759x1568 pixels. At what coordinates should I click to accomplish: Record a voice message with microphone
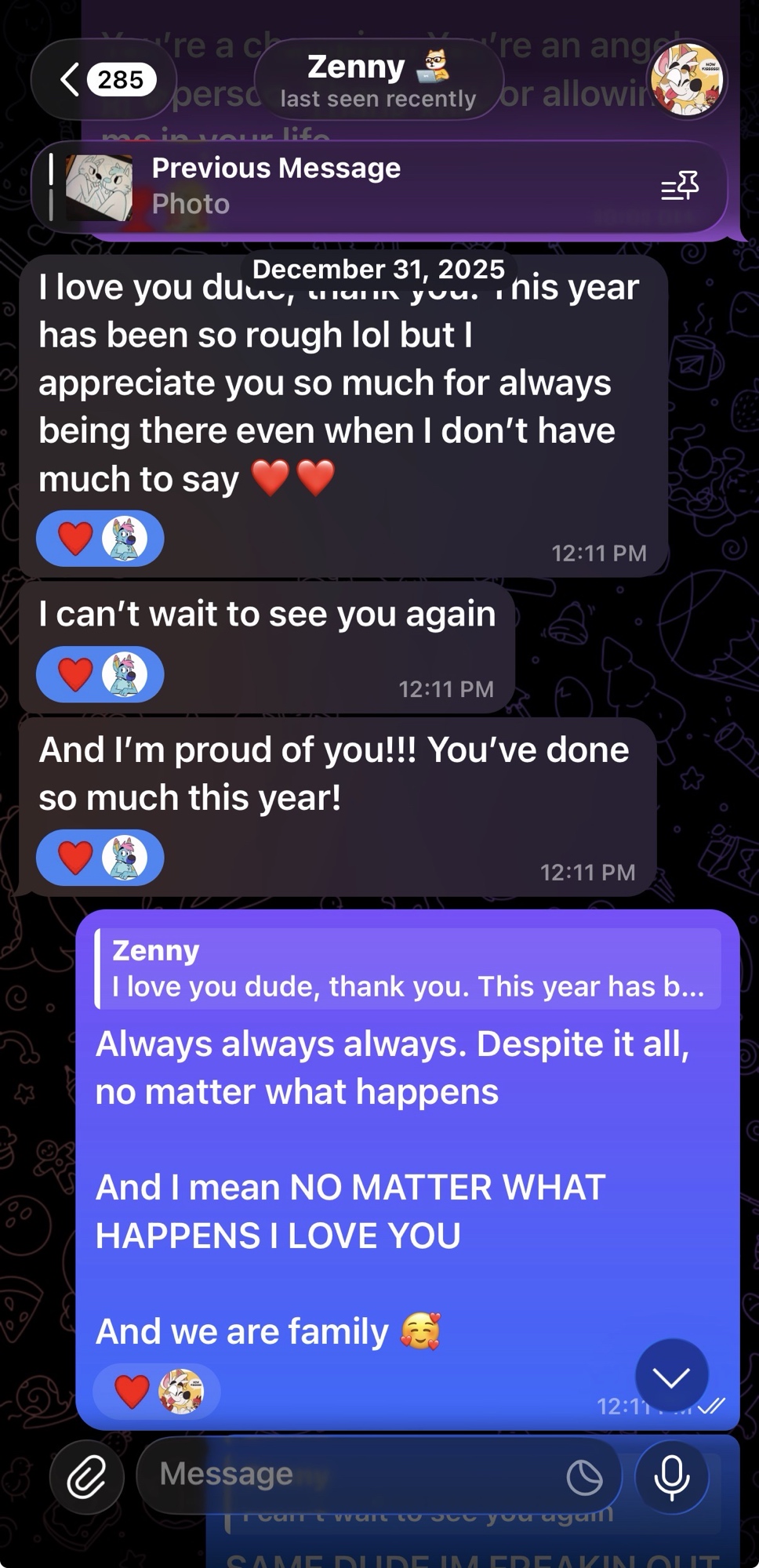(672, 1478)
